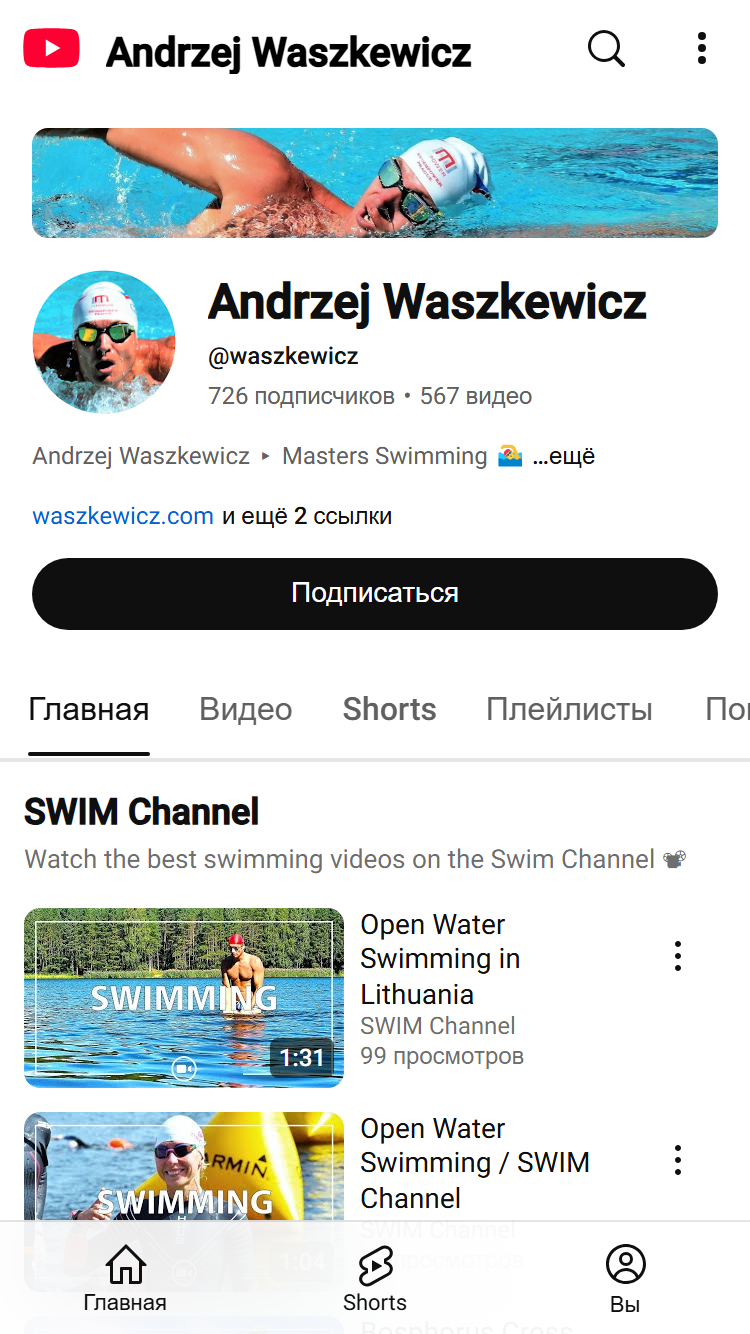Image resolution: width=750 pixels, height=1334 pixels.
Task: Subscribe with the Подписаться button
Action: (375, 593)
